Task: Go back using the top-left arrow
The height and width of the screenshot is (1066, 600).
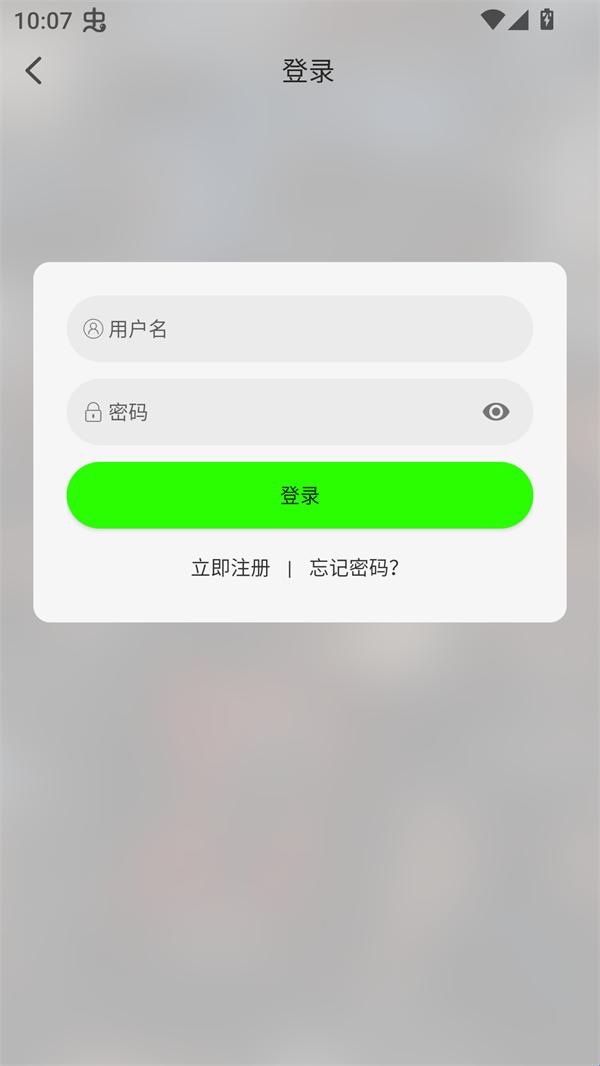Action: pyautogui.click(x=34, y=70)
